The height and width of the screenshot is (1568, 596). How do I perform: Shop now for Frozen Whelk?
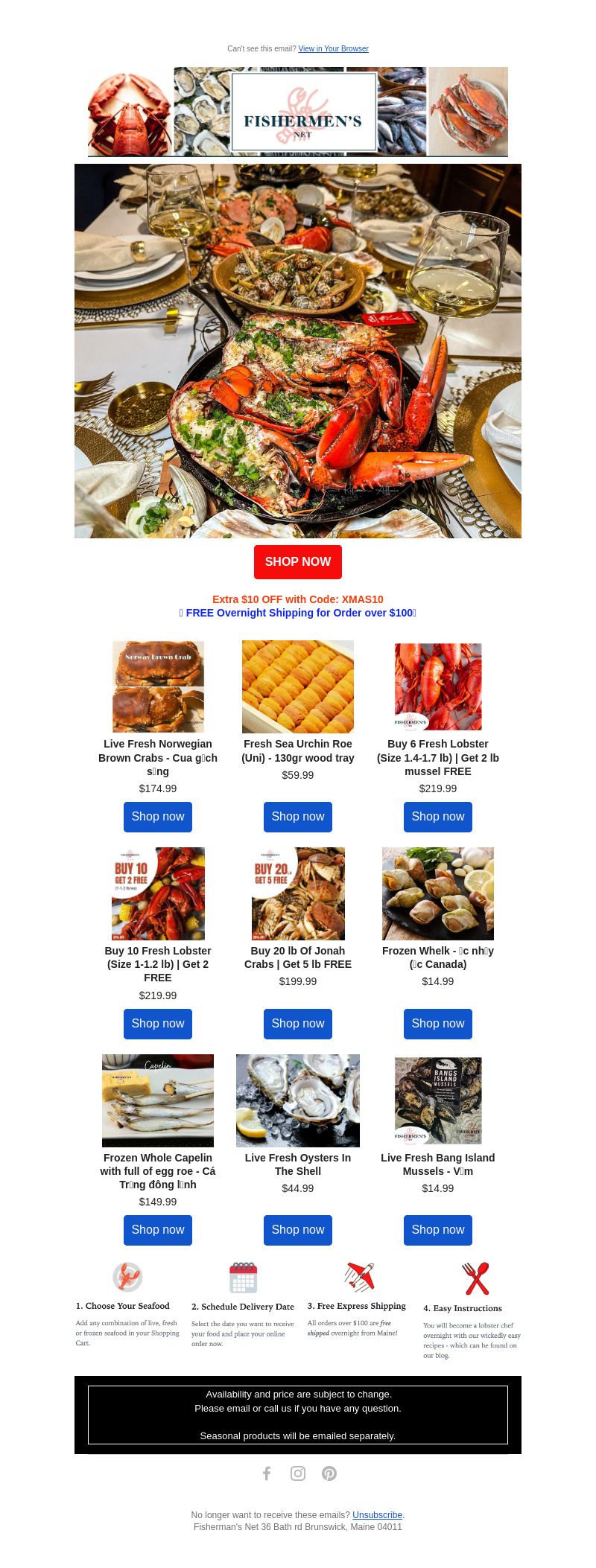click(x=438, y=1024)
